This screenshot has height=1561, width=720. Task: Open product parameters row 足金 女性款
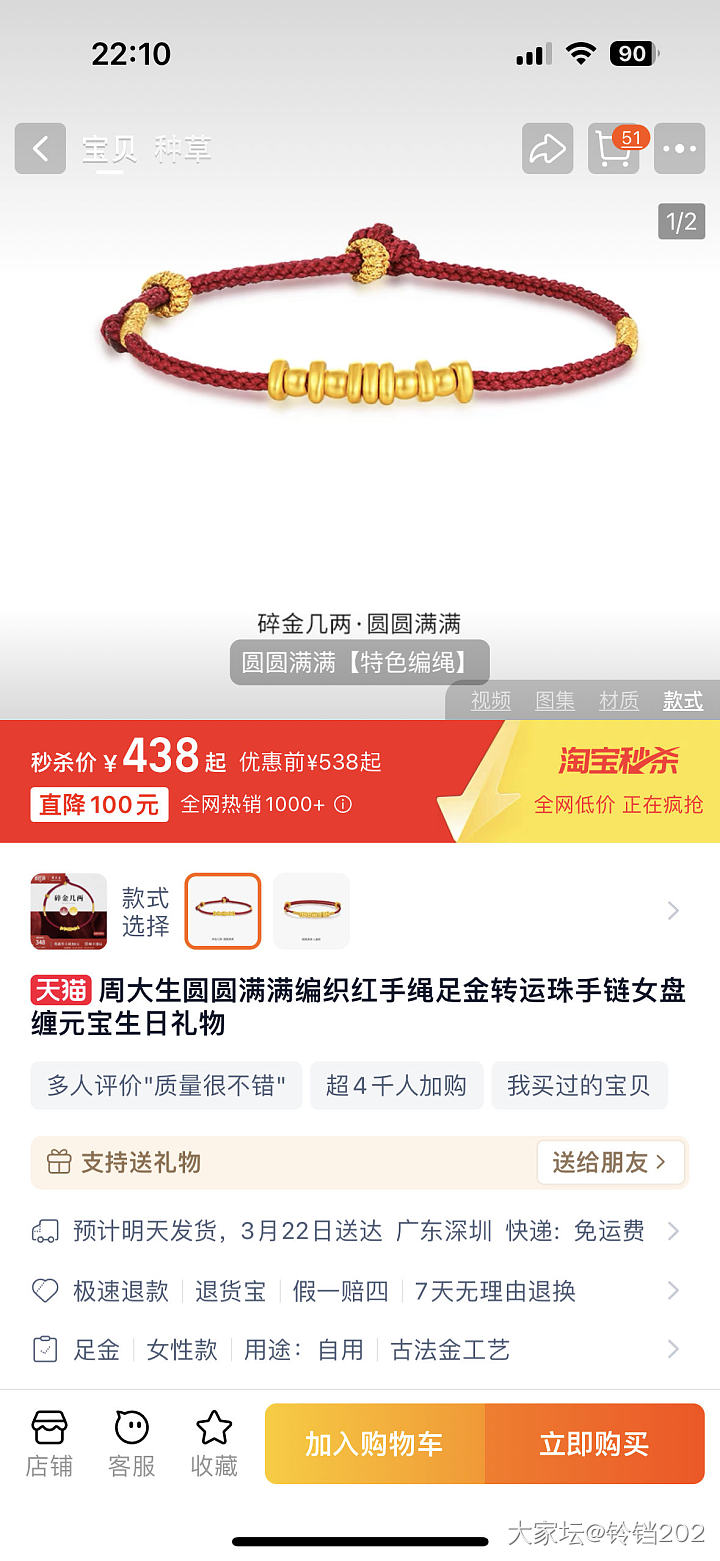point(358,1350)
